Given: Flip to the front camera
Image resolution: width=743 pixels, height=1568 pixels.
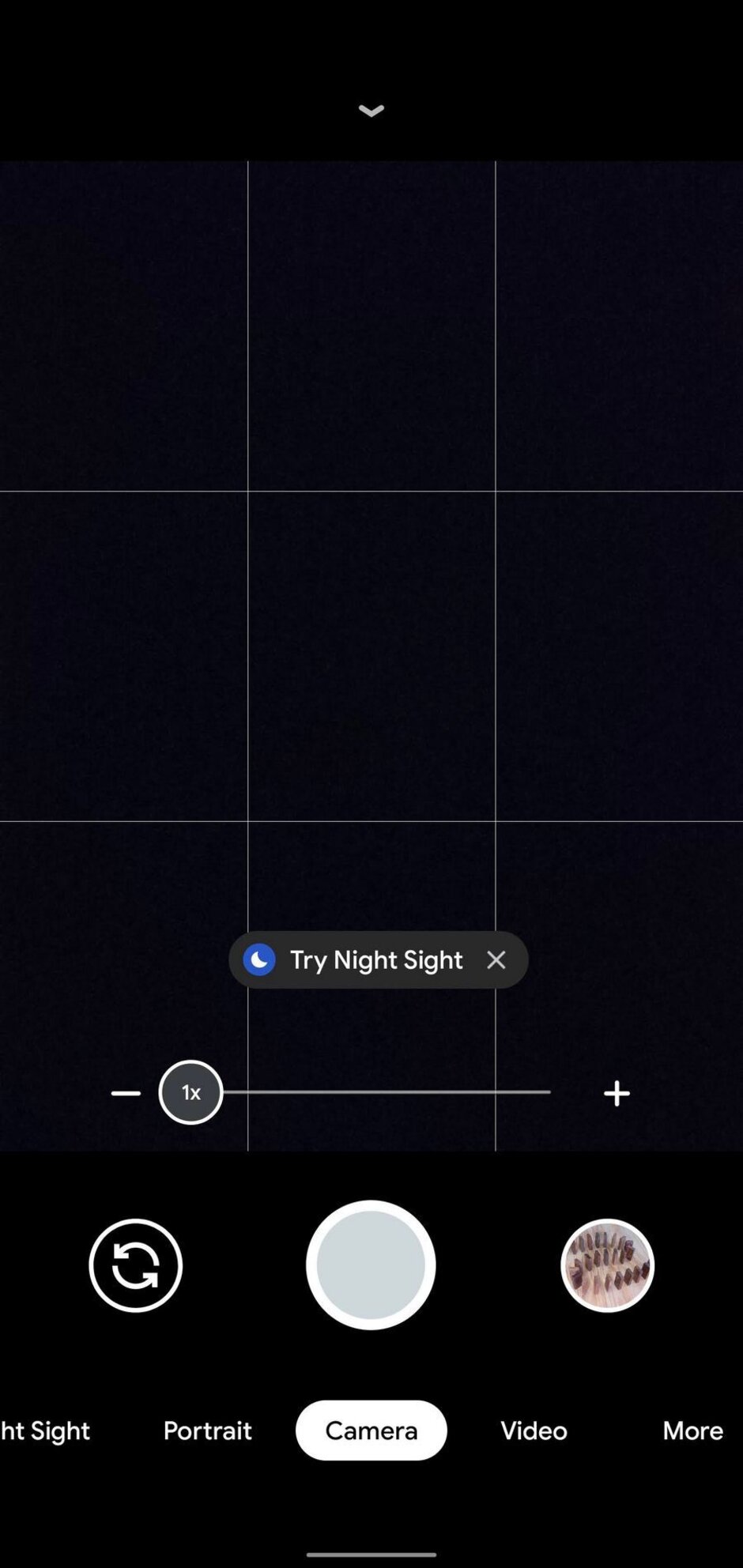Looking at the screenshot, I should [x=135, y=1265].
